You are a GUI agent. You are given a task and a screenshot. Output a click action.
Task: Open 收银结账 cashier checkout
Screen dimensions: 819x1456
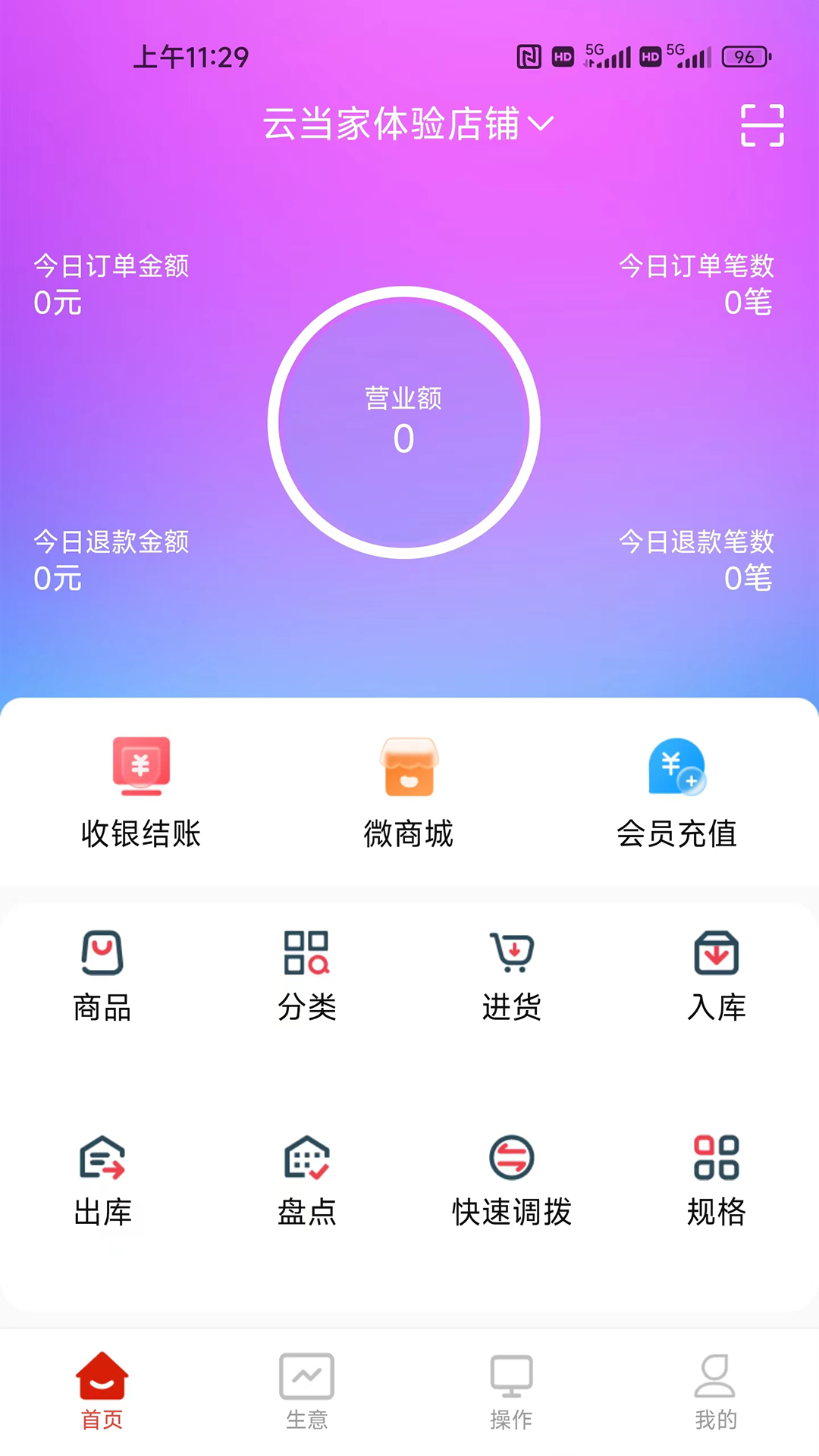pyautogui.click(x=141, y=792)
